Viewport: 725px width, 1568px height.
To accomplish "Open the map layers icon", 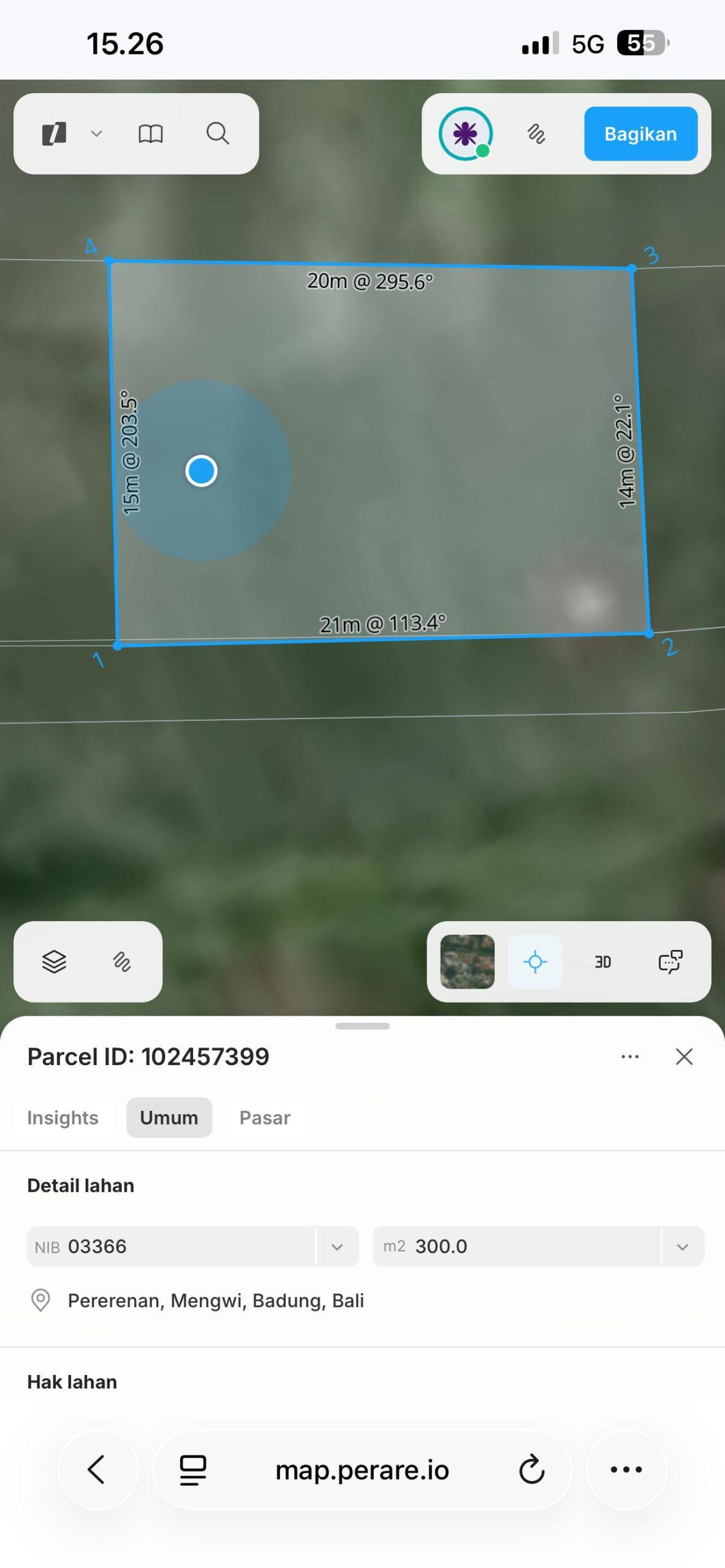I will pyautogui.click(x=54, y=961).
